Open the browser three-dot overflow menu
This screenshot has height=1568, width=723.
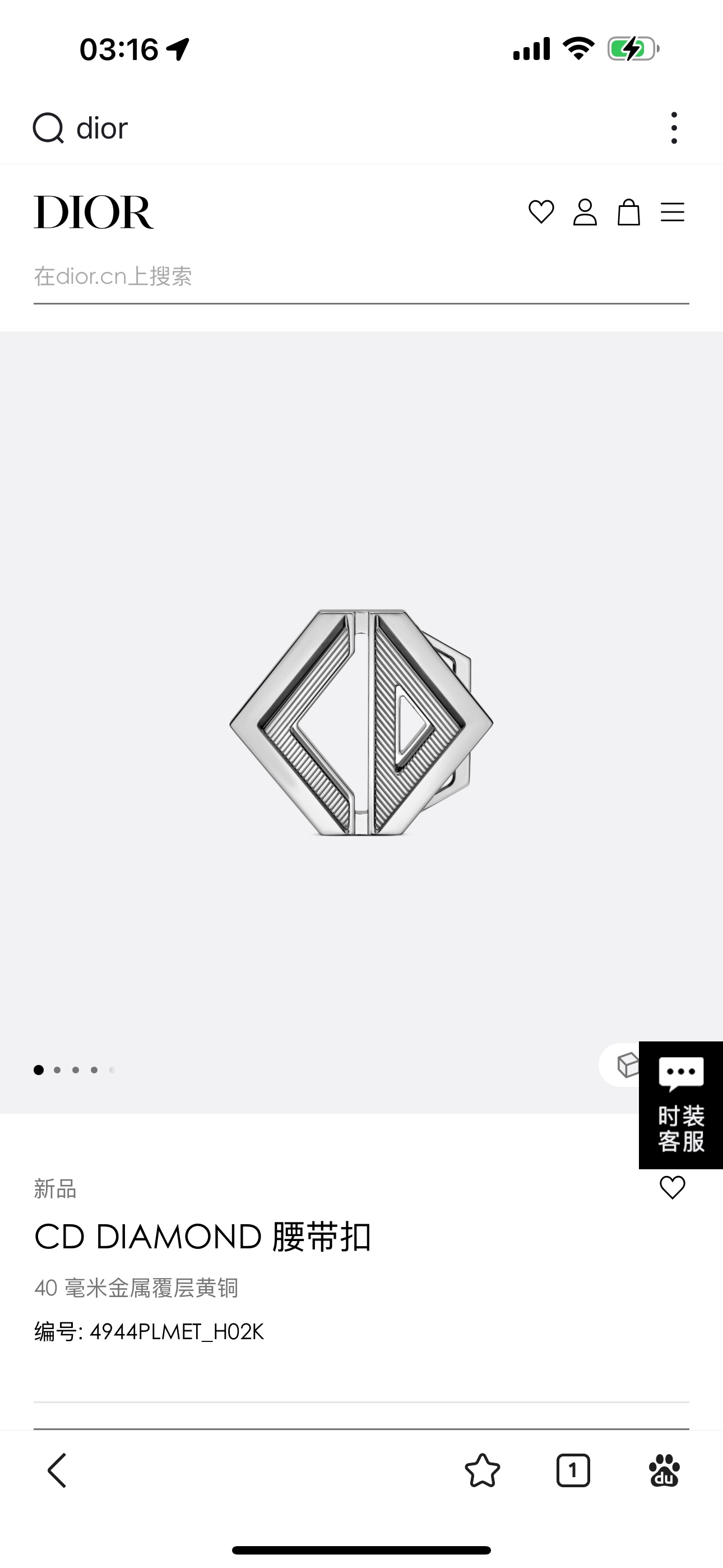[x=674, y=128]
